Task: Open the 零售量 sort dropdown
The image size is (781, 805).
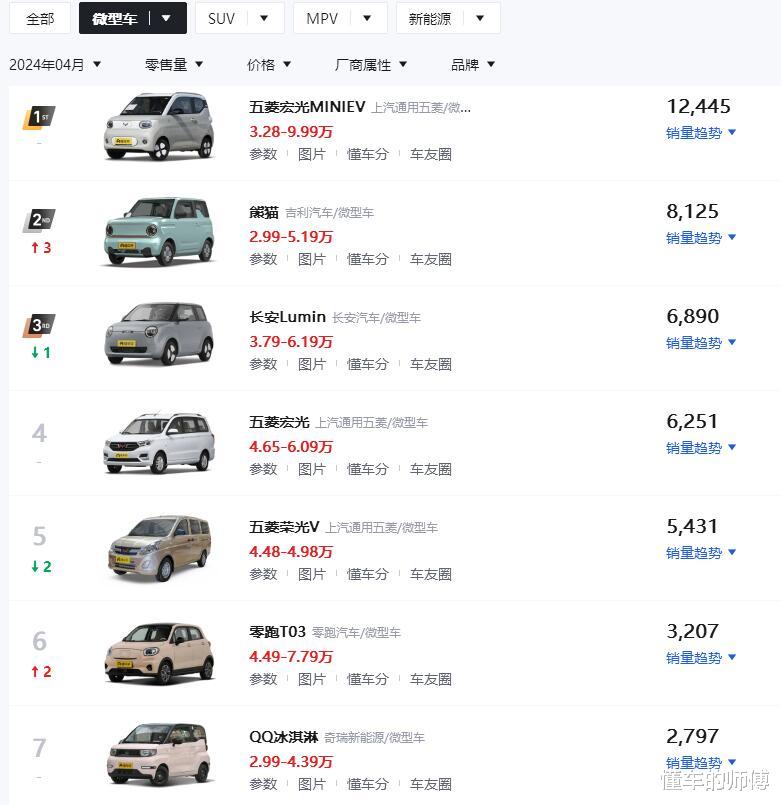Action: coord(174,64)
